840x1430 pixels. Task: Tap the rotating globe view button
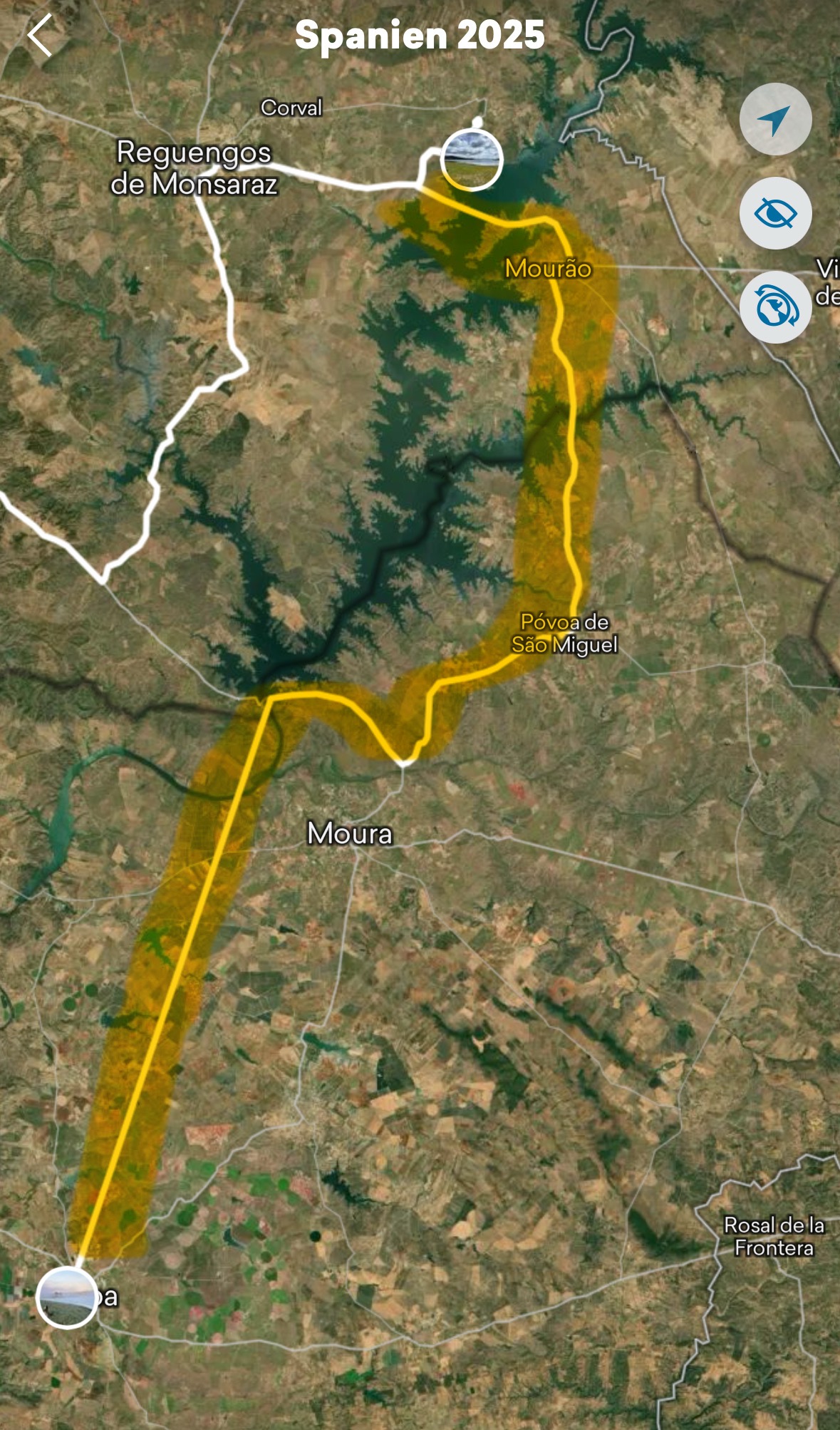[x=775, y=307]
